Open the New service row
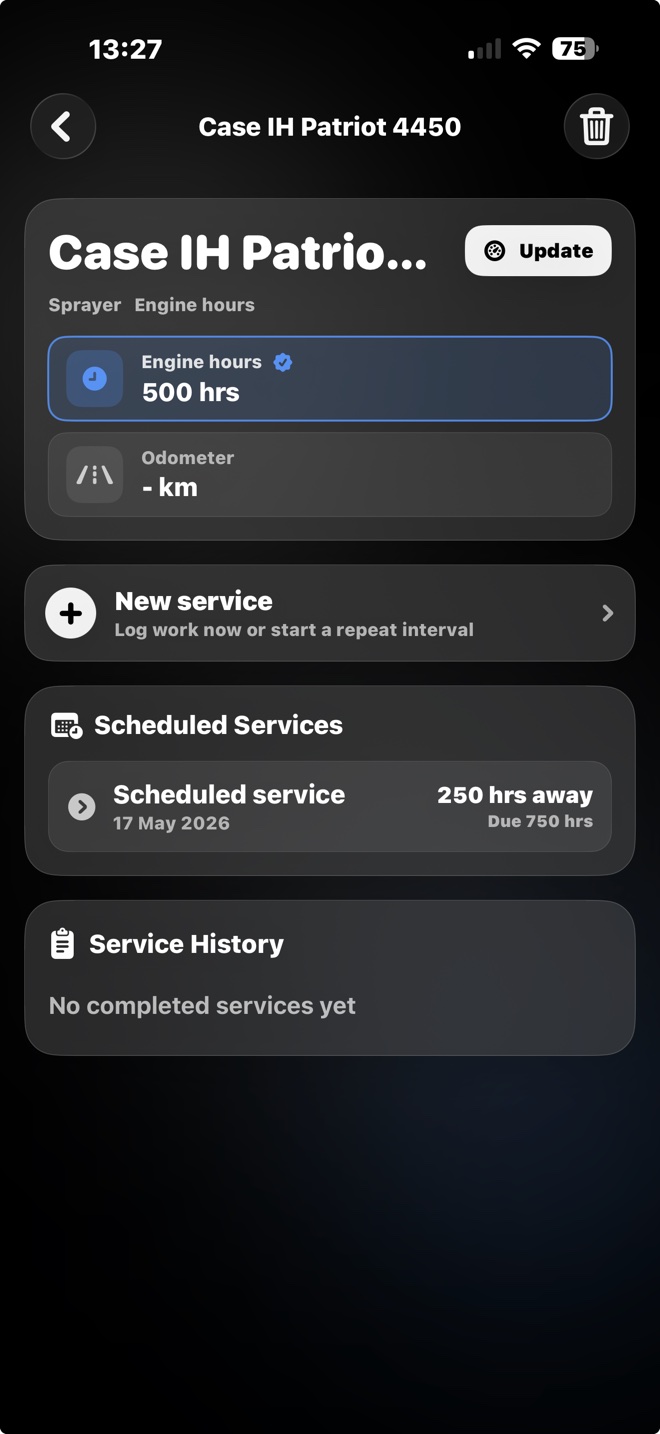The width and height of the screenshot is (660, 1434). pos(330,613)
